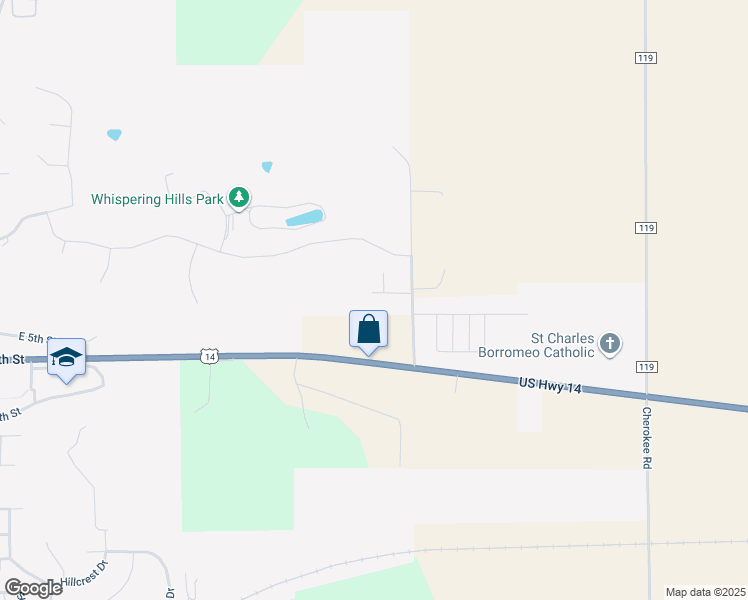
Task: Open the Google logo link
Action: click(33, 588)
